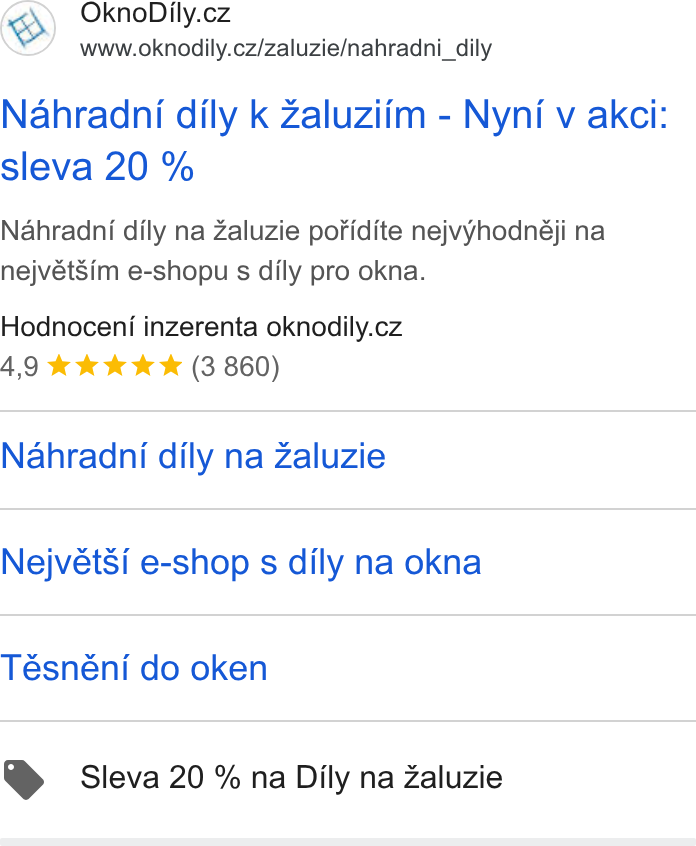Open the ad headline Náhradní díly k žaluziím
696x846 pixels.
pos(334,140)
